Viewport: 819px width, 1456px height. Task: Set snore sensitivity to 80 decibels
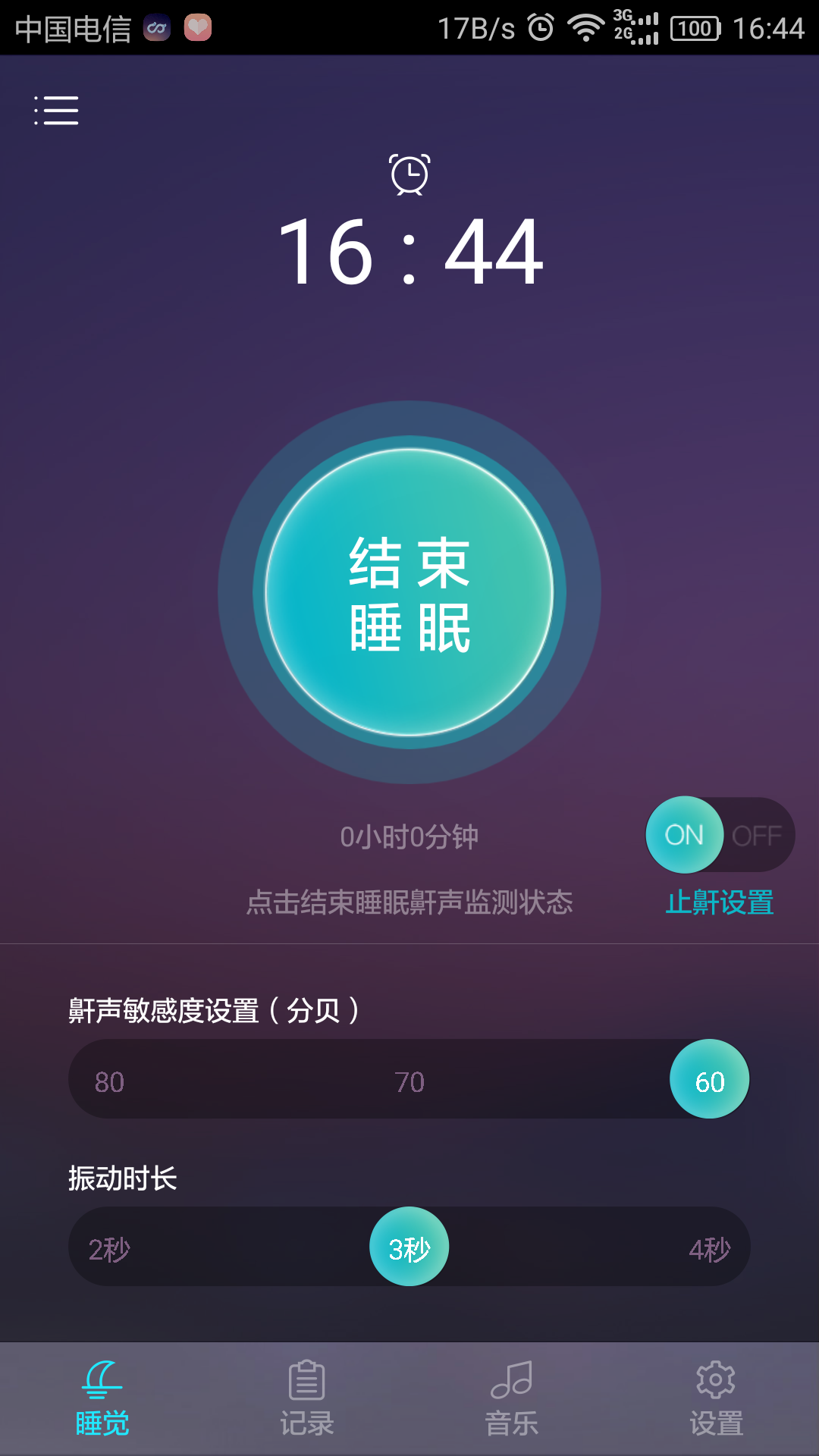coord(109,1081)
